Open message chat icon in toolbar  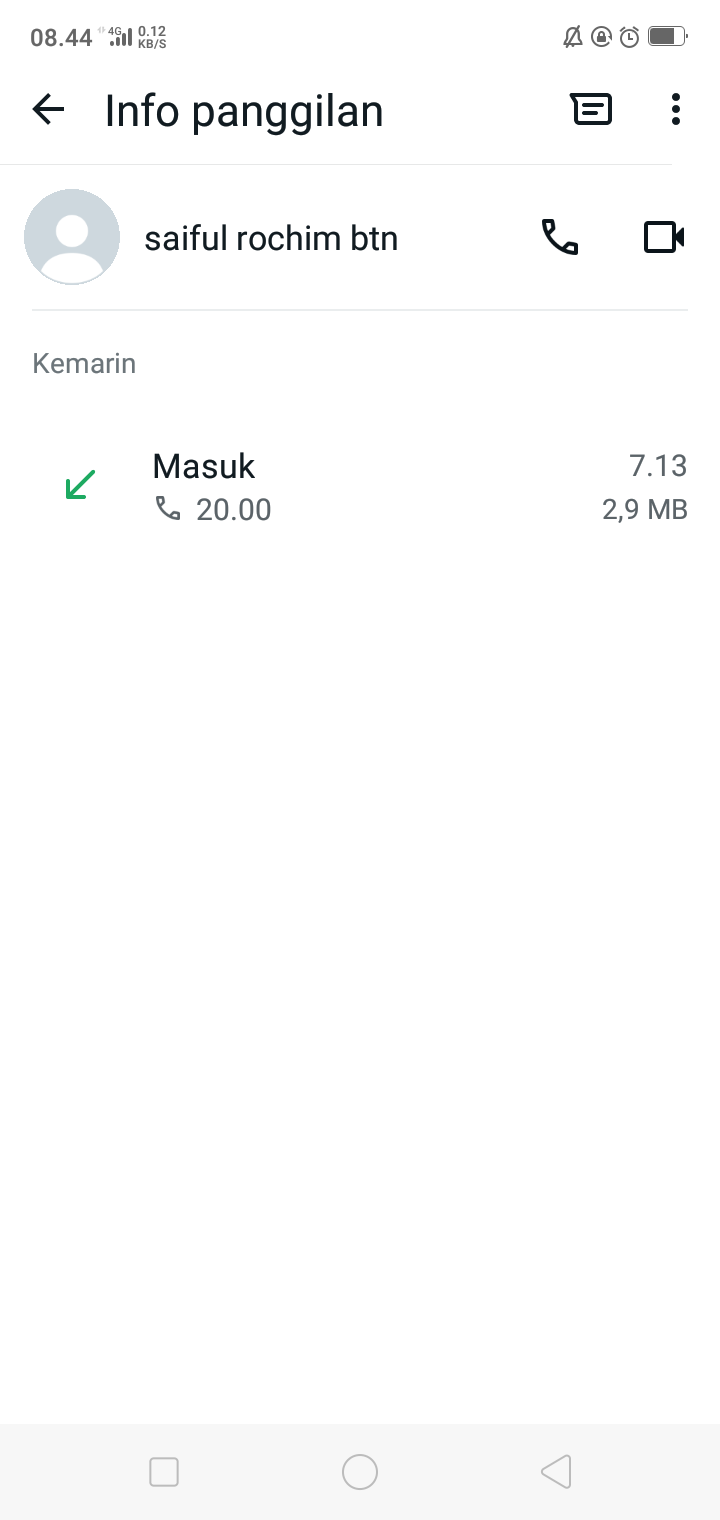[591, 110]
